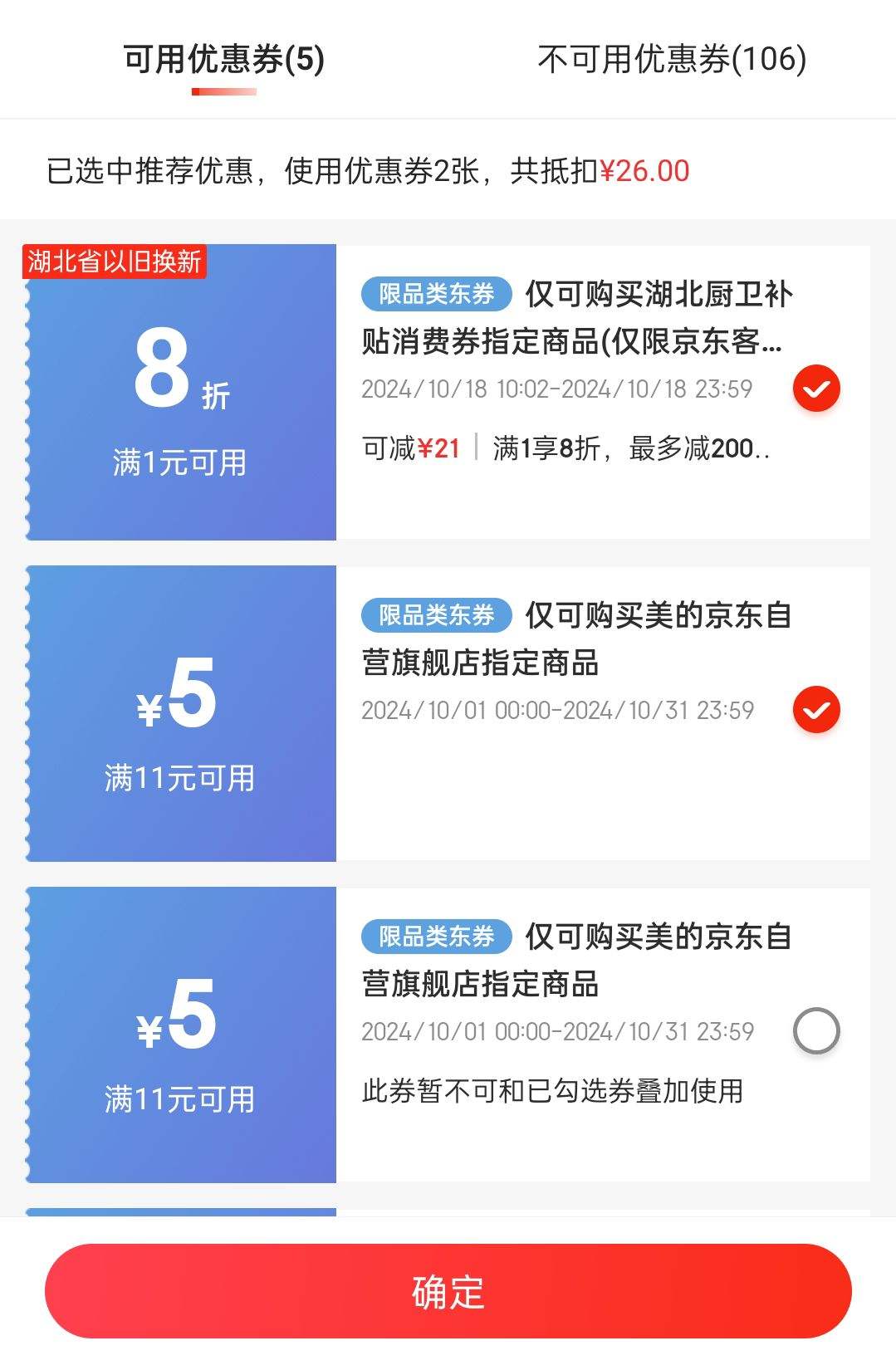
Task: Deselect the checked 8折 coupon
Action: 817,387
